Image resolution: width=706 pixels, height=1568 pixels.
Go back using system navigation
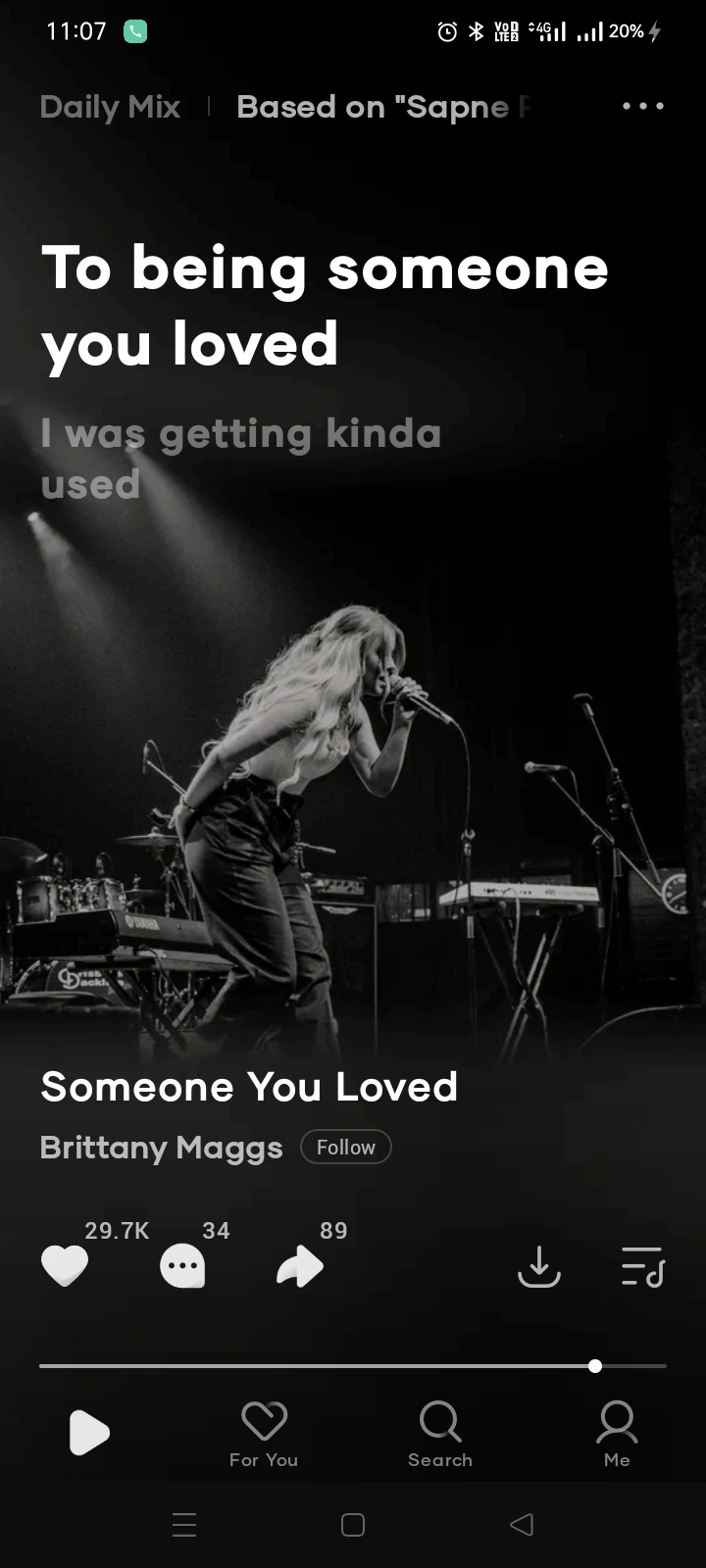tap(522, 1524)
